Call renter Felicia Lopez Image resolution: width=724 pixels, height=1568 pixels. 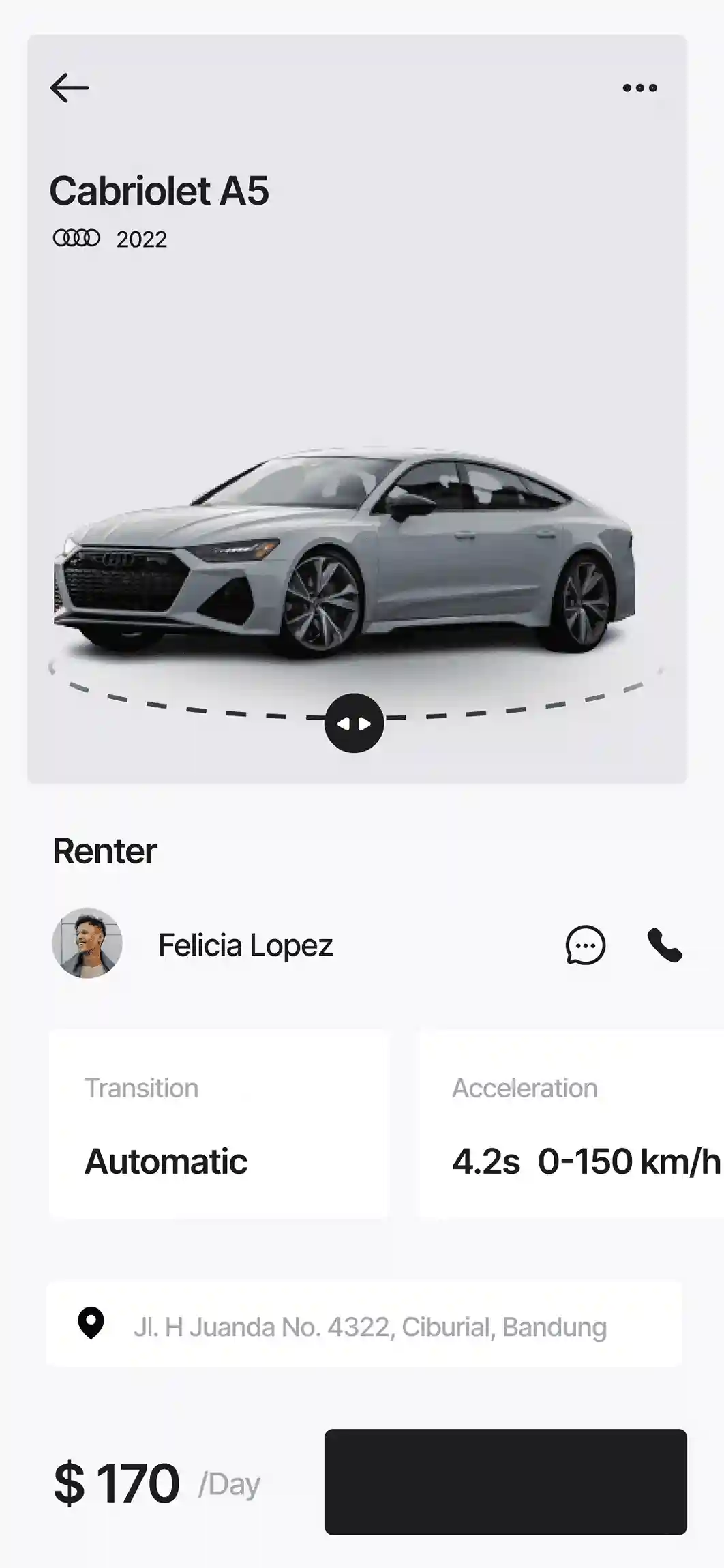point(665,945)
